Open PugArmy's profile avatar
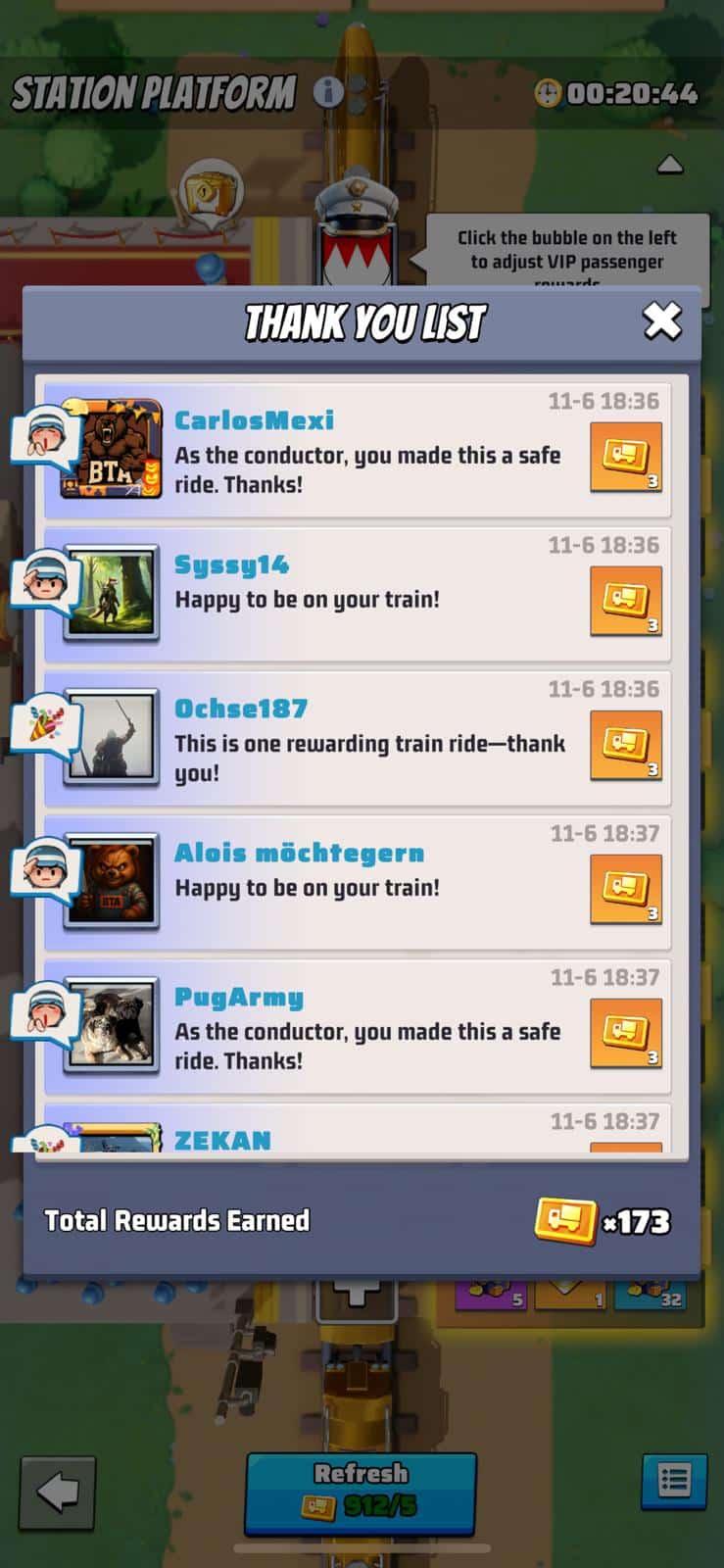The width and height of the screenshot is (724, 1568). coord(111,1025)
